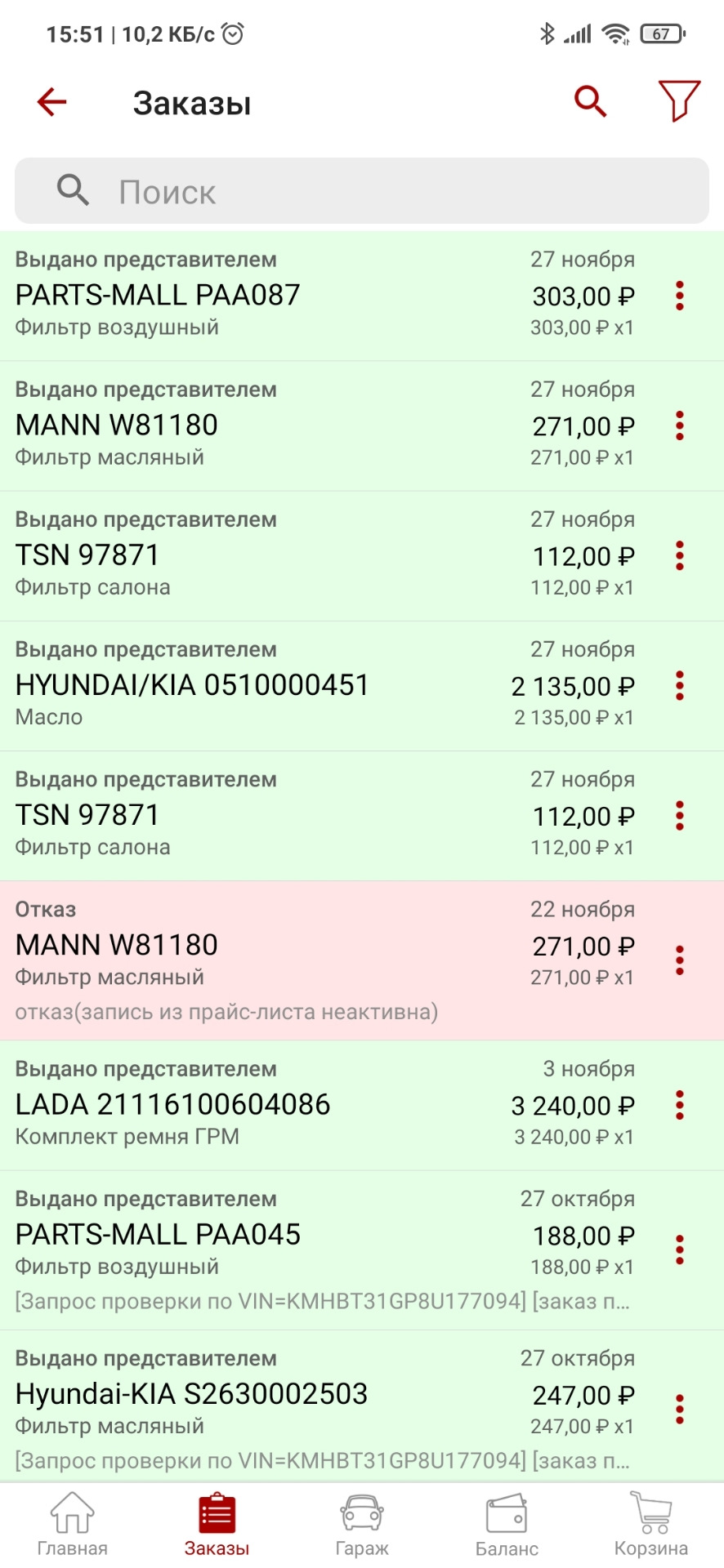Show more options for HYUNDAI/KIA 0510000451
The height and width of the screenshot is (1568, 724).
[679, 686]
